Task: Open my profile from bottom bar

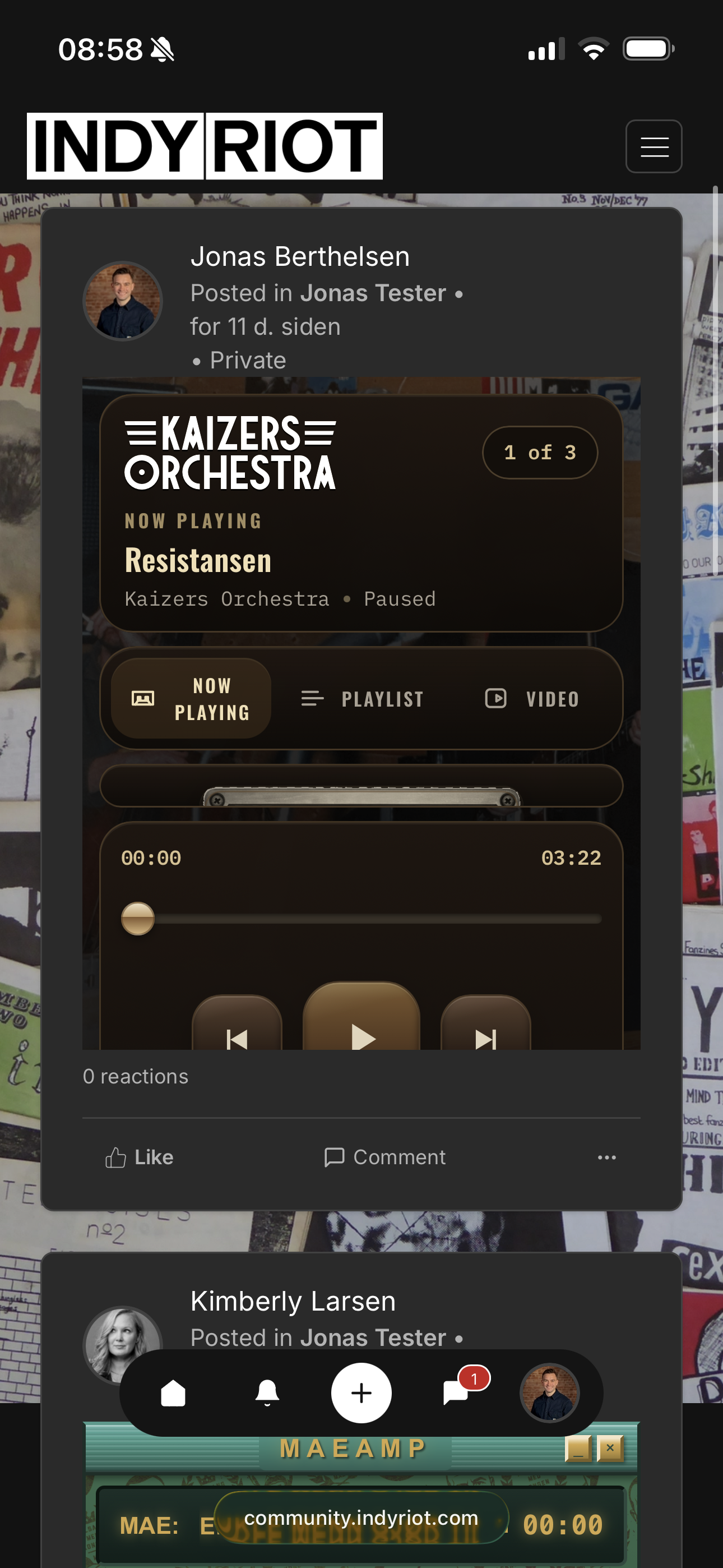Action: pyautogui.click(x=550, y=1393)
